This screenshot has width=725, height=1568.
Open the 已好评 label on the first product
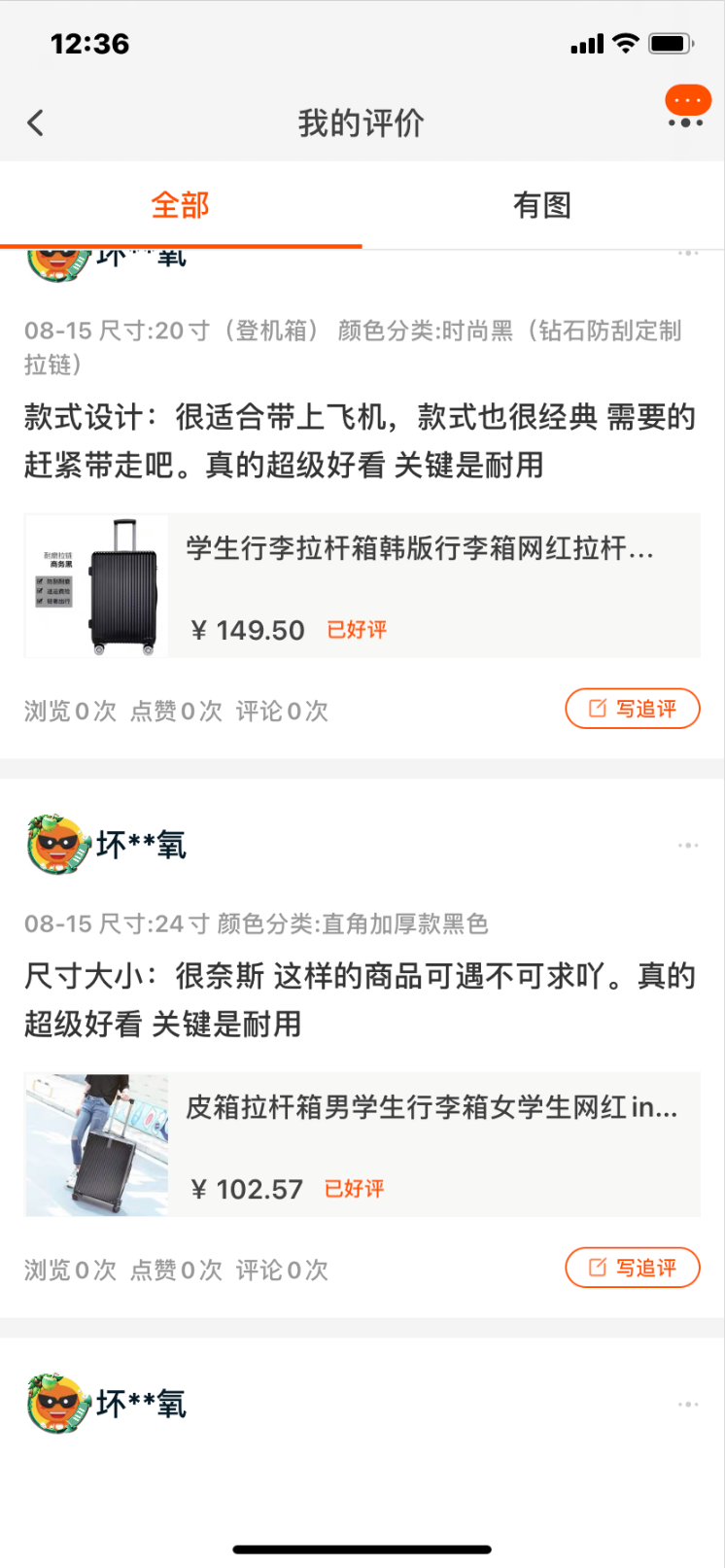click(356, 630)
